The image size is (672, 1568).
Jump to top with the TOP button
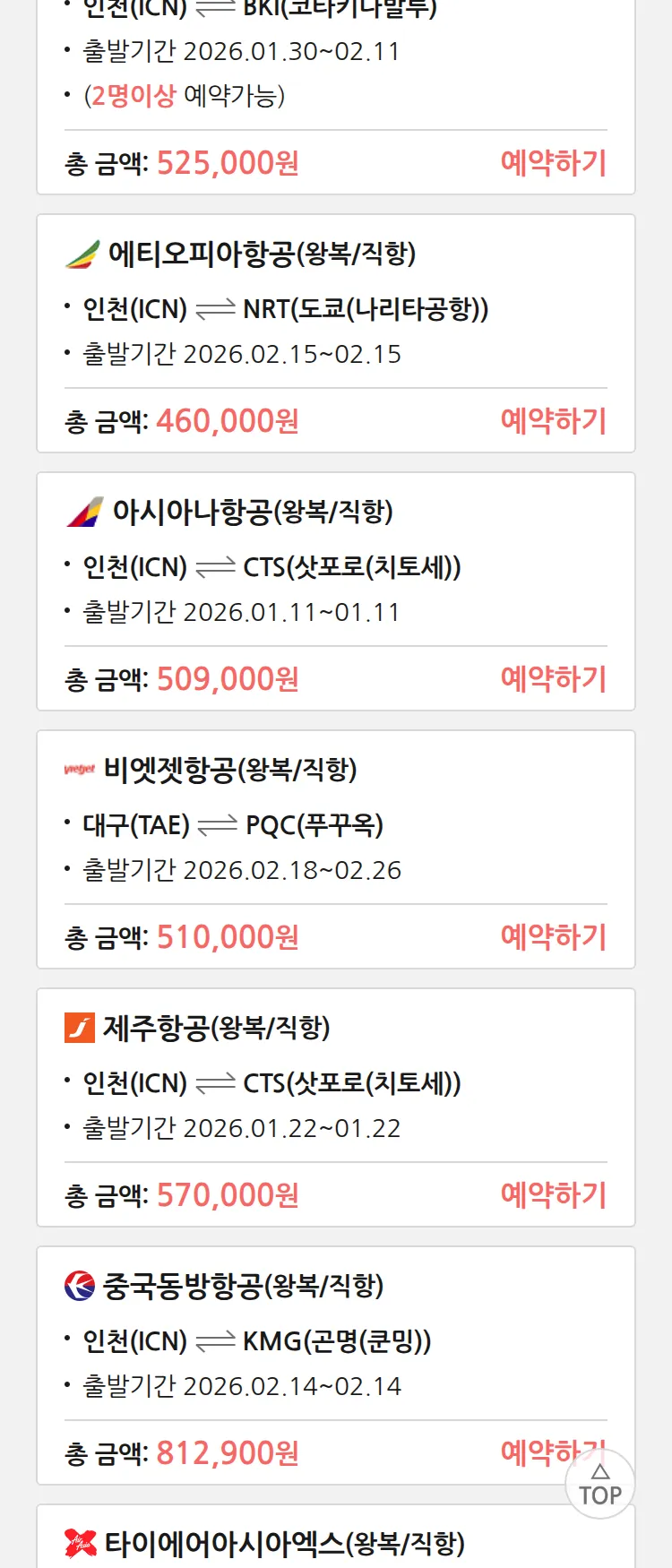point(600,1486)
